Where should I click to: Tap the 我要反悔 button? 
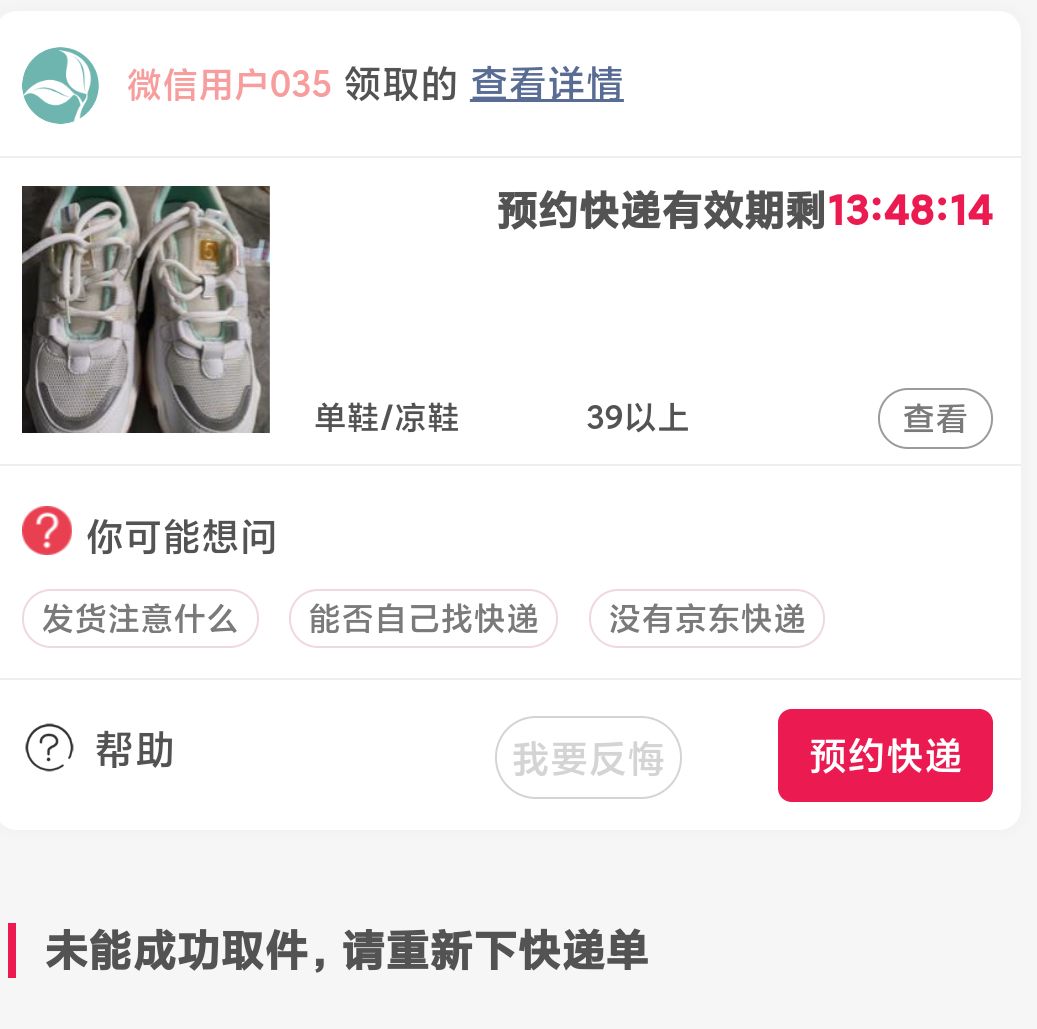click(x=588, y=758)
